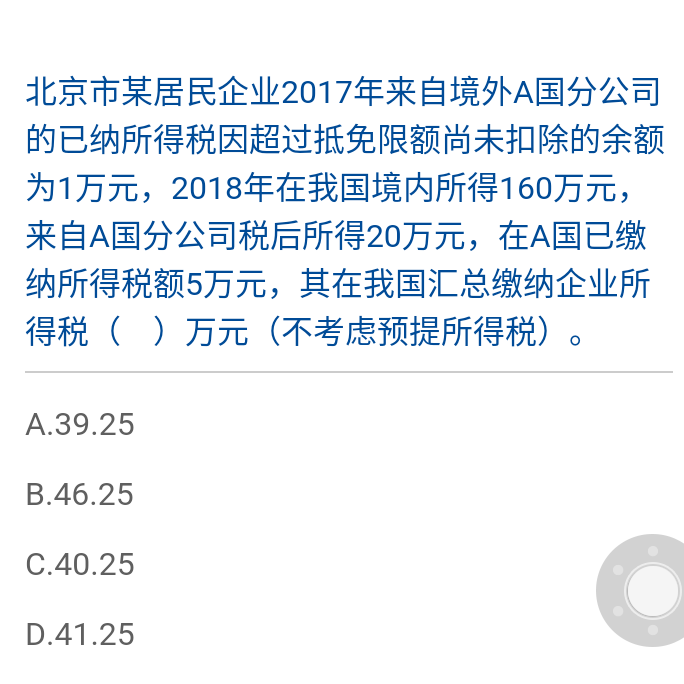
Task: Choose option B.46.25
Action: (80, 495)
